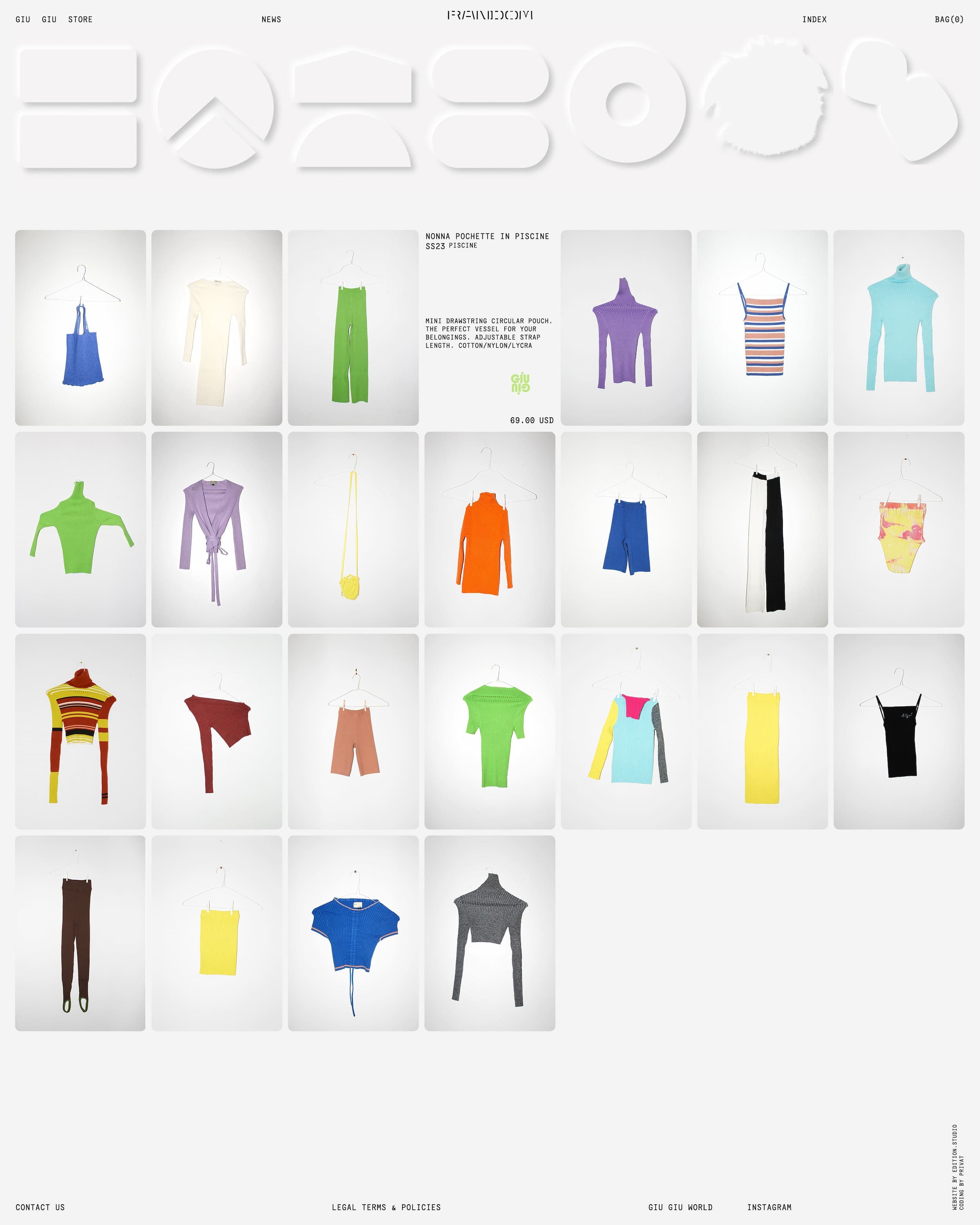Open the Nonna Pochette in Piscine card

click(x=489, y=328)
